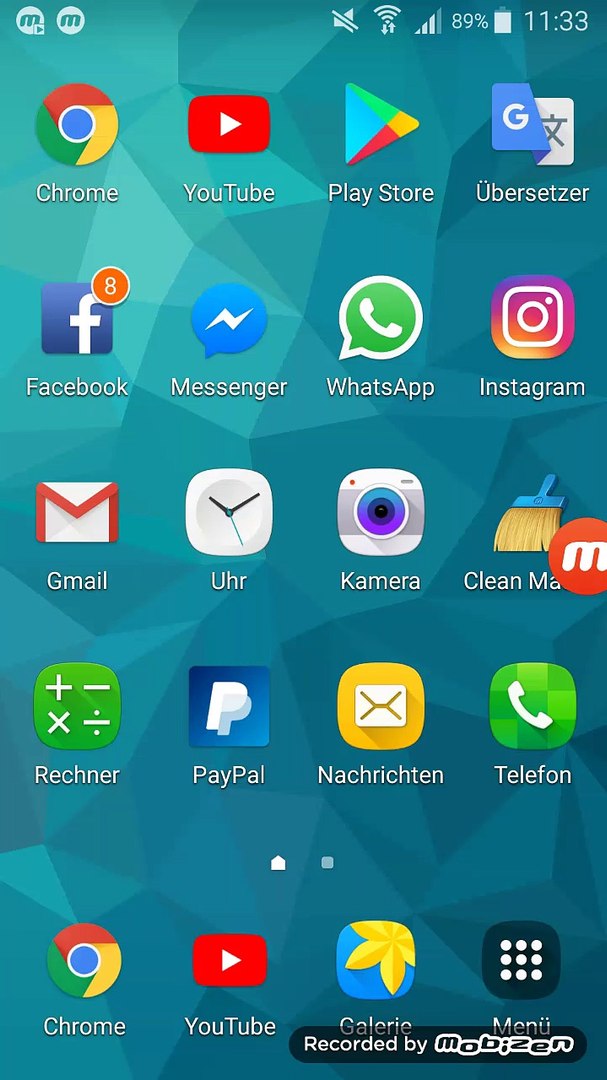This screenshot has height=1080, width=607.
Task: Launch WhatsApp
Action: point(381,319)
